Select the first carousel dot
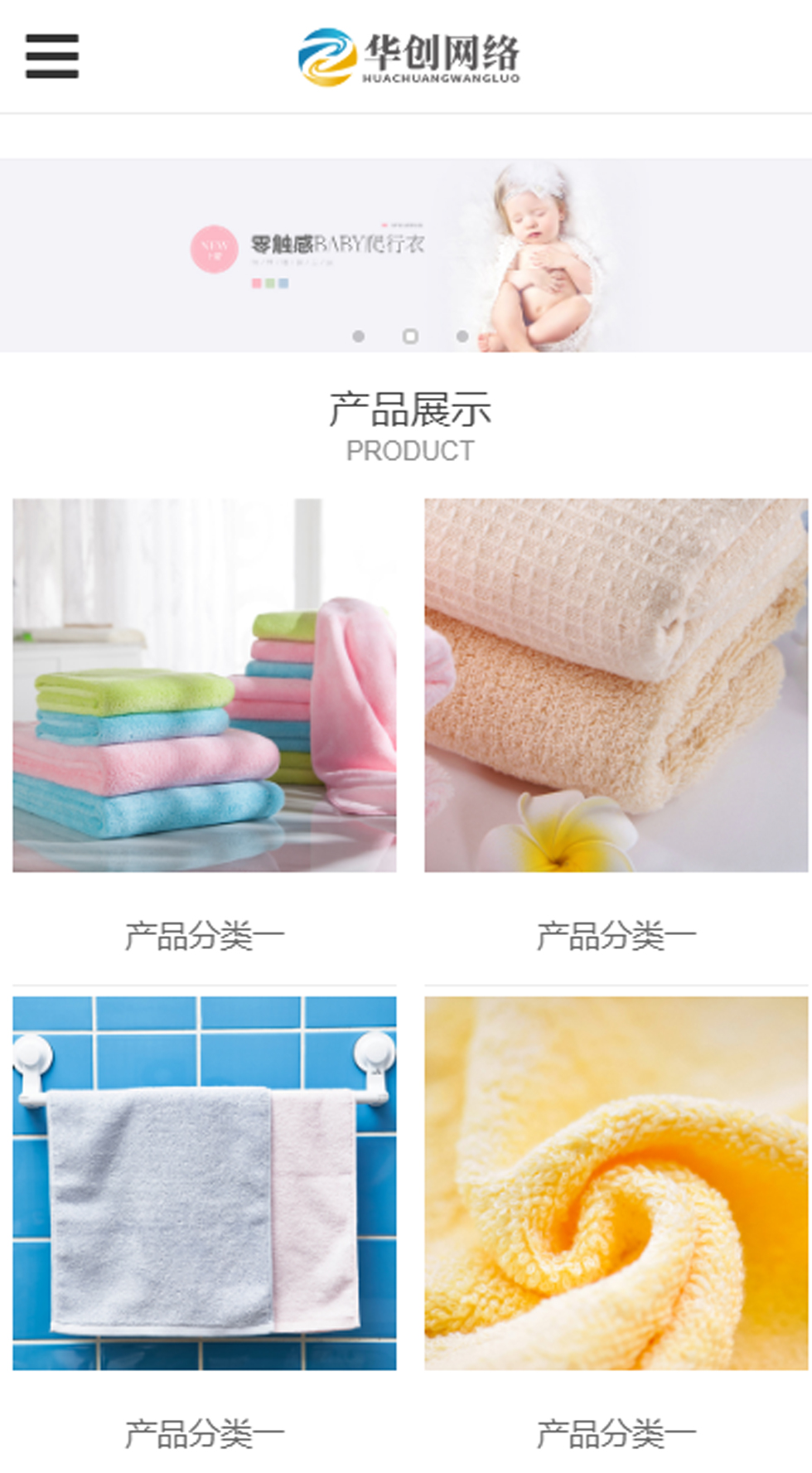 pyautogui.click(x=358, y=336)
